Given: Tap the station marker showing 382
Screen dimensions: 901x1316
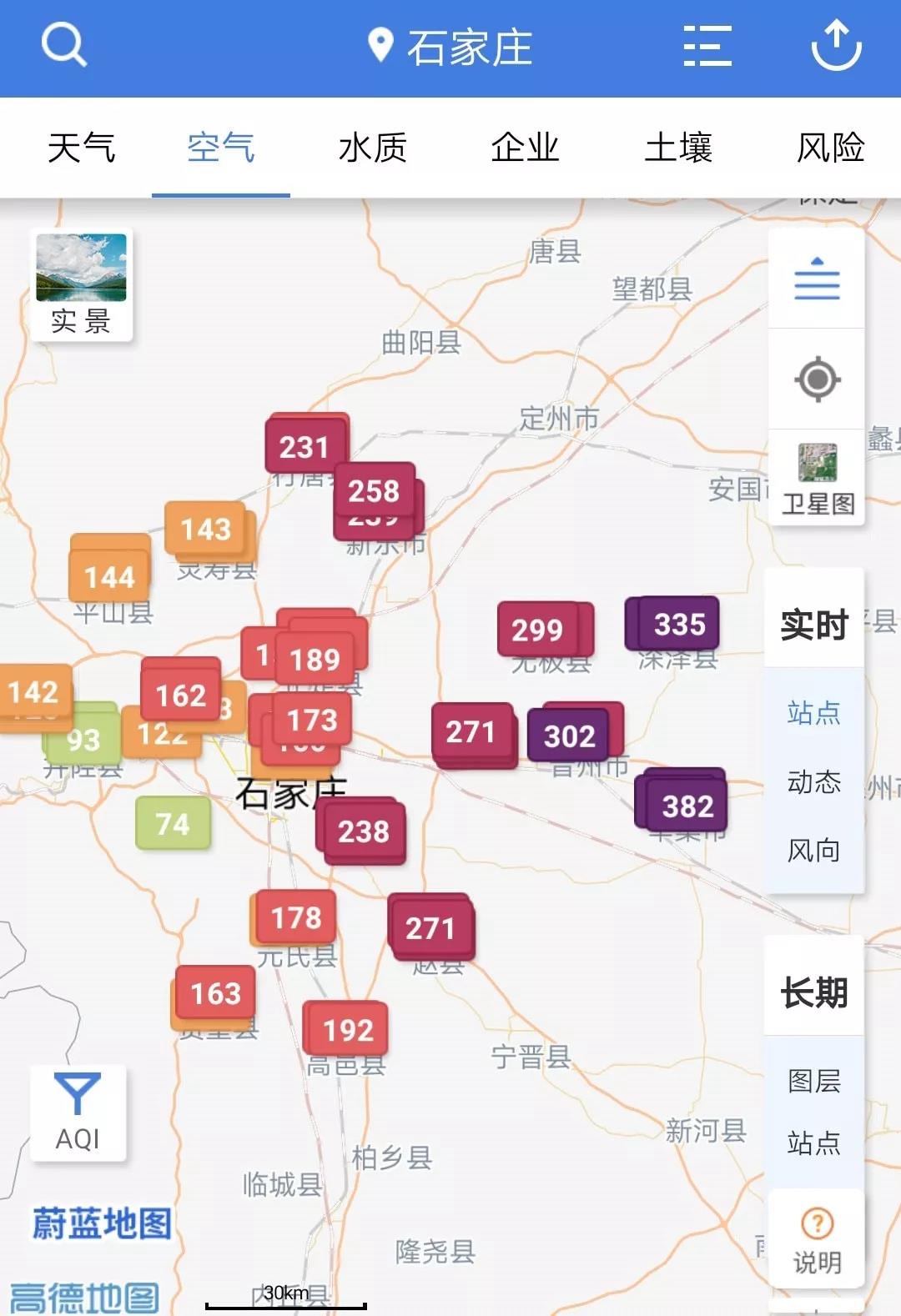Looking at the screenshot, I should 687,806.
